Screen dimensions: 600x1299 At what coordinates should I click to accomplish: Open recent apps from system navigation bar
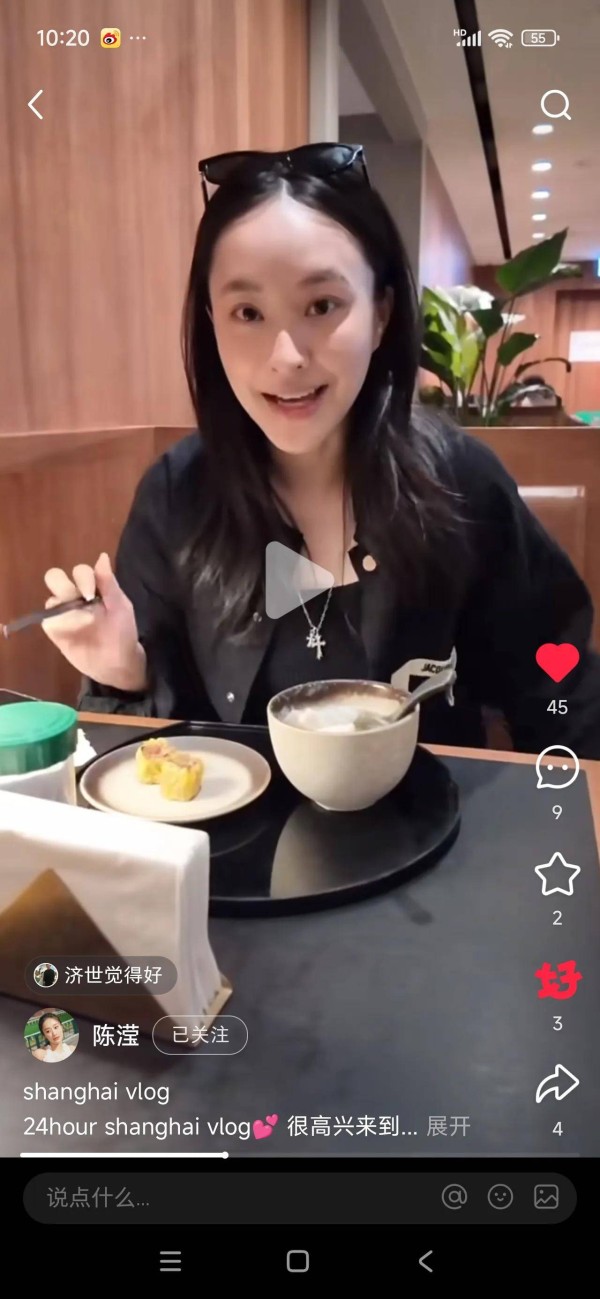pyautogui.click(x=171, y=1261)
